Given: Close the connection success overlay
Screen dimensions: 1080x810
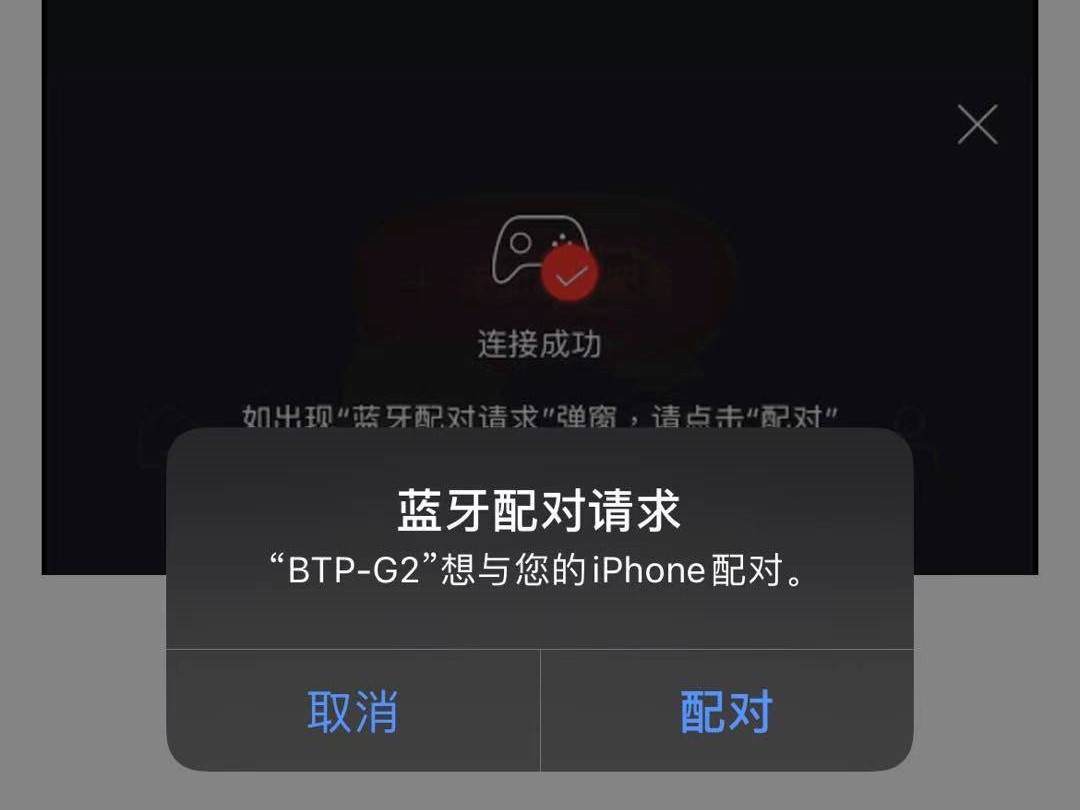Looking at the screenshot, I should 977,125.
